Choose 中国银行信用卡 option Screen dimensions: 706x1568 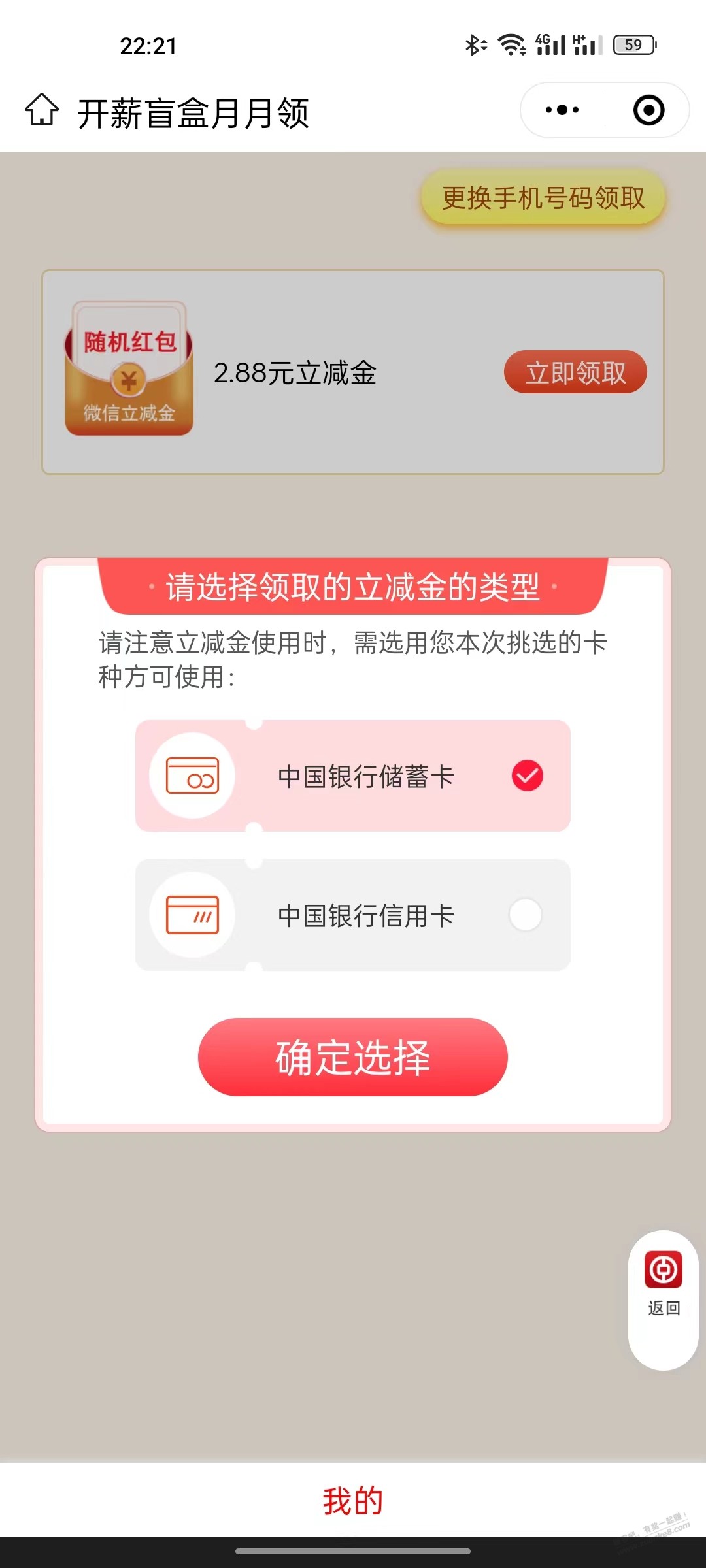click(353, 915)
